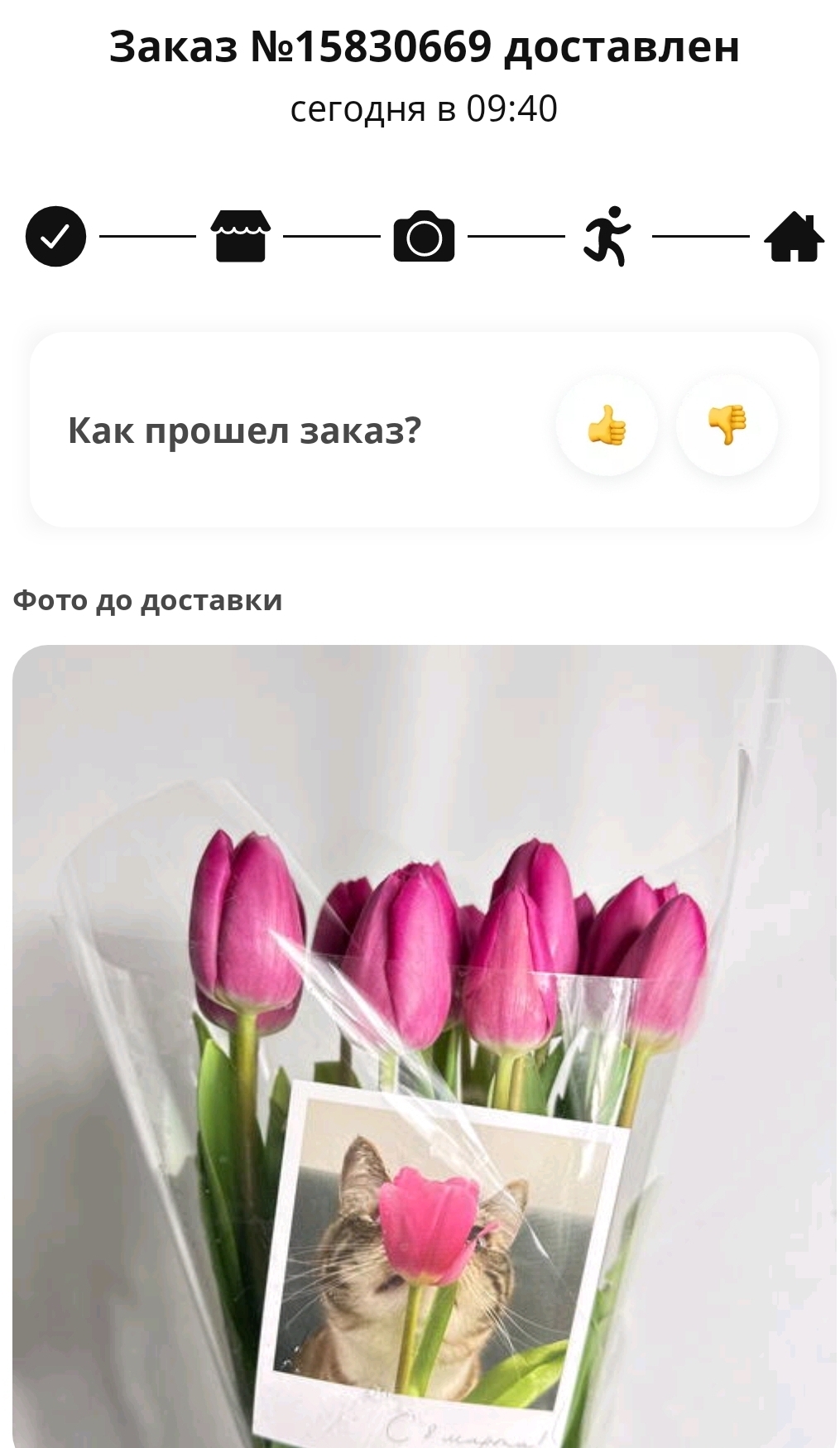This screenshot has height=1448, width=840.
Task: Rate the order with thumbs up
Action: tap(607, 426)
